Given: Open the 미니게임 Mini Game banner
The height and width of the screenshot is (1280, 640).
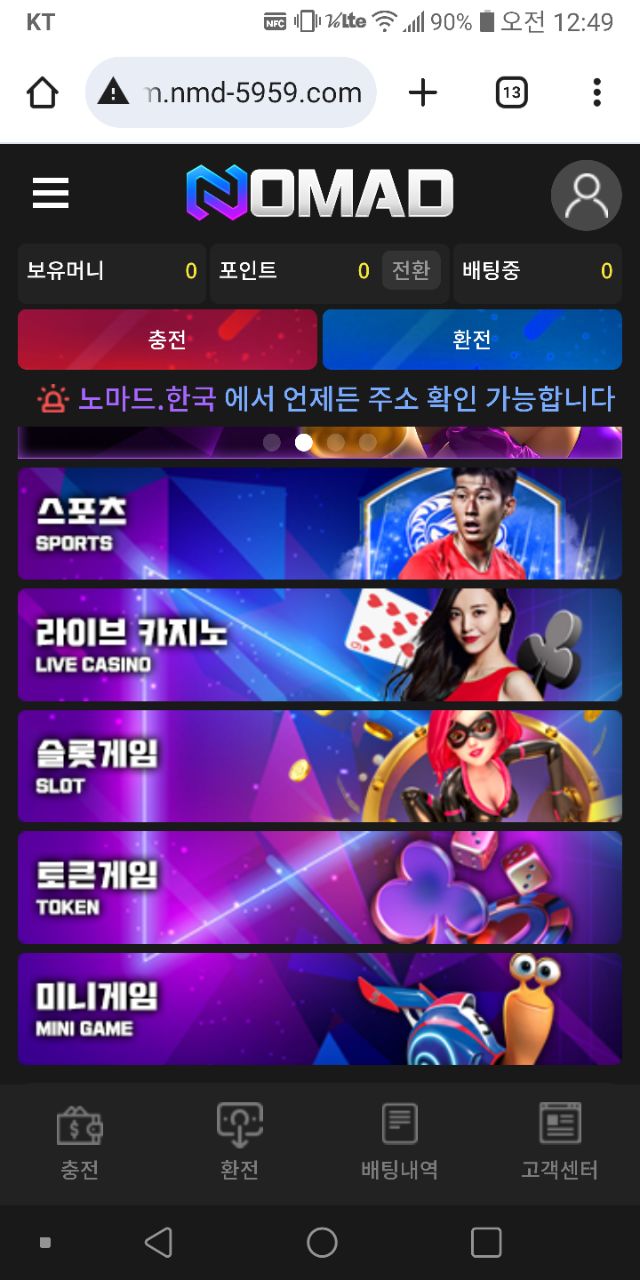Looking at the screenshot, I should pyautogui.click(x=320, y=1009).
